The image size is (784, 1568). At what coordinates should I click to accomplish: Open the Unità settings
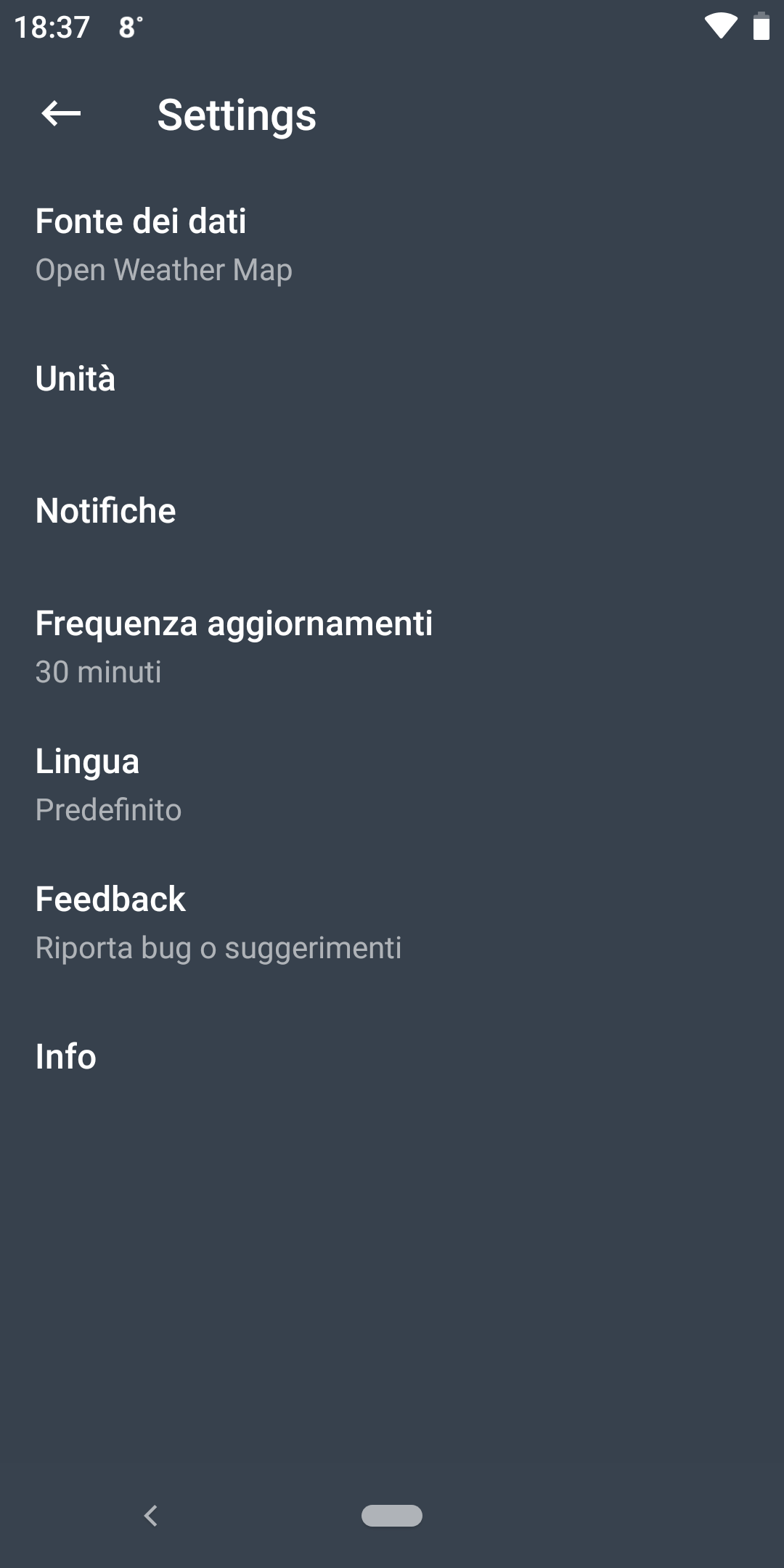[x=392, y=379]
